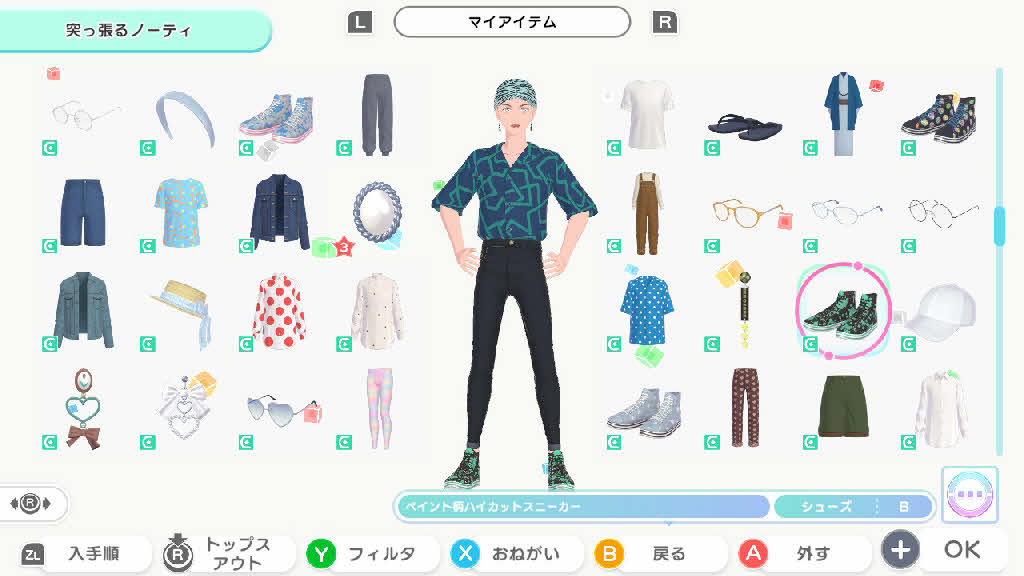Select the navy flip-flop sandals

(x=745, y=125)
